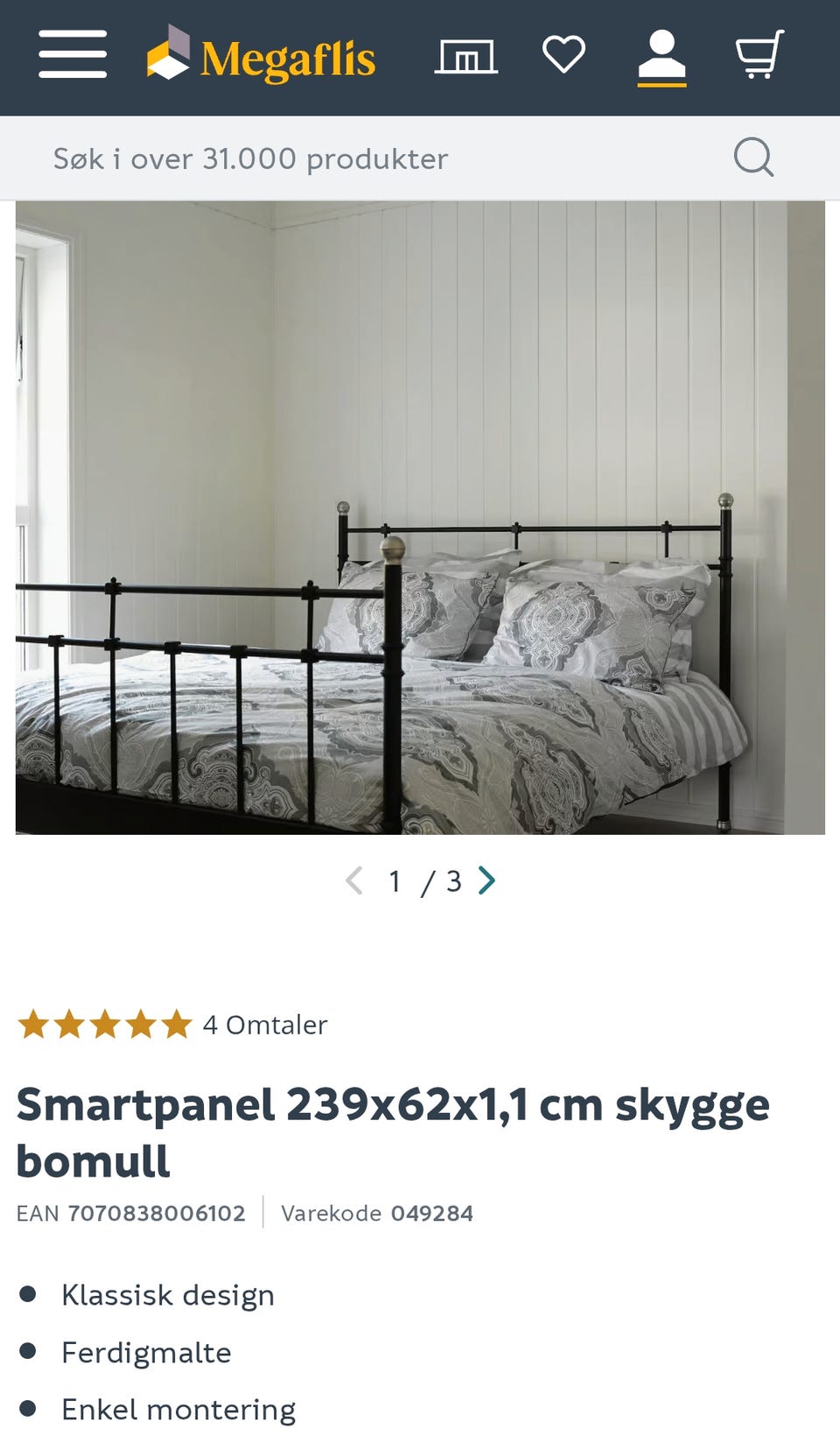840x1450 pixels.
Task: Open the 4 Omtaler reviews
Action: pyautogui.click(x=265, y=1025)
